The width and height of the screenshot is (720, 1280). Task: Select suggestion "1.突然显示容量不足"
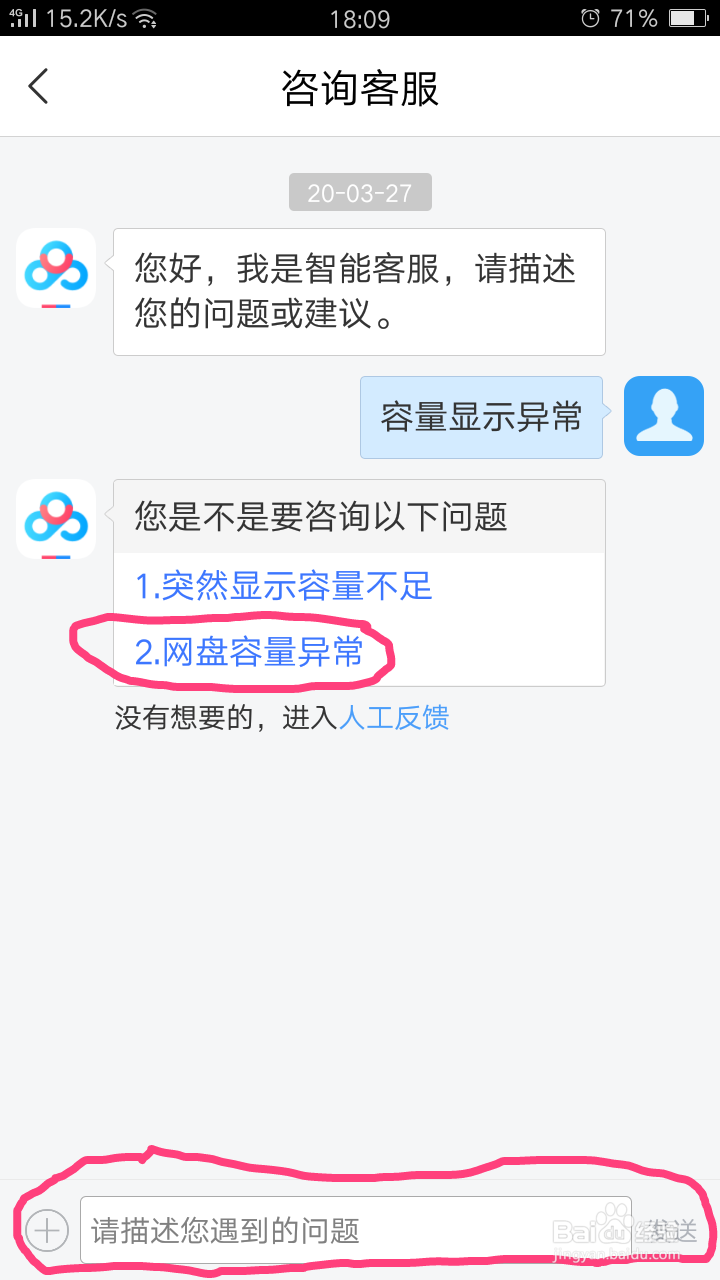pyautogui.click(x=282, y=586)
